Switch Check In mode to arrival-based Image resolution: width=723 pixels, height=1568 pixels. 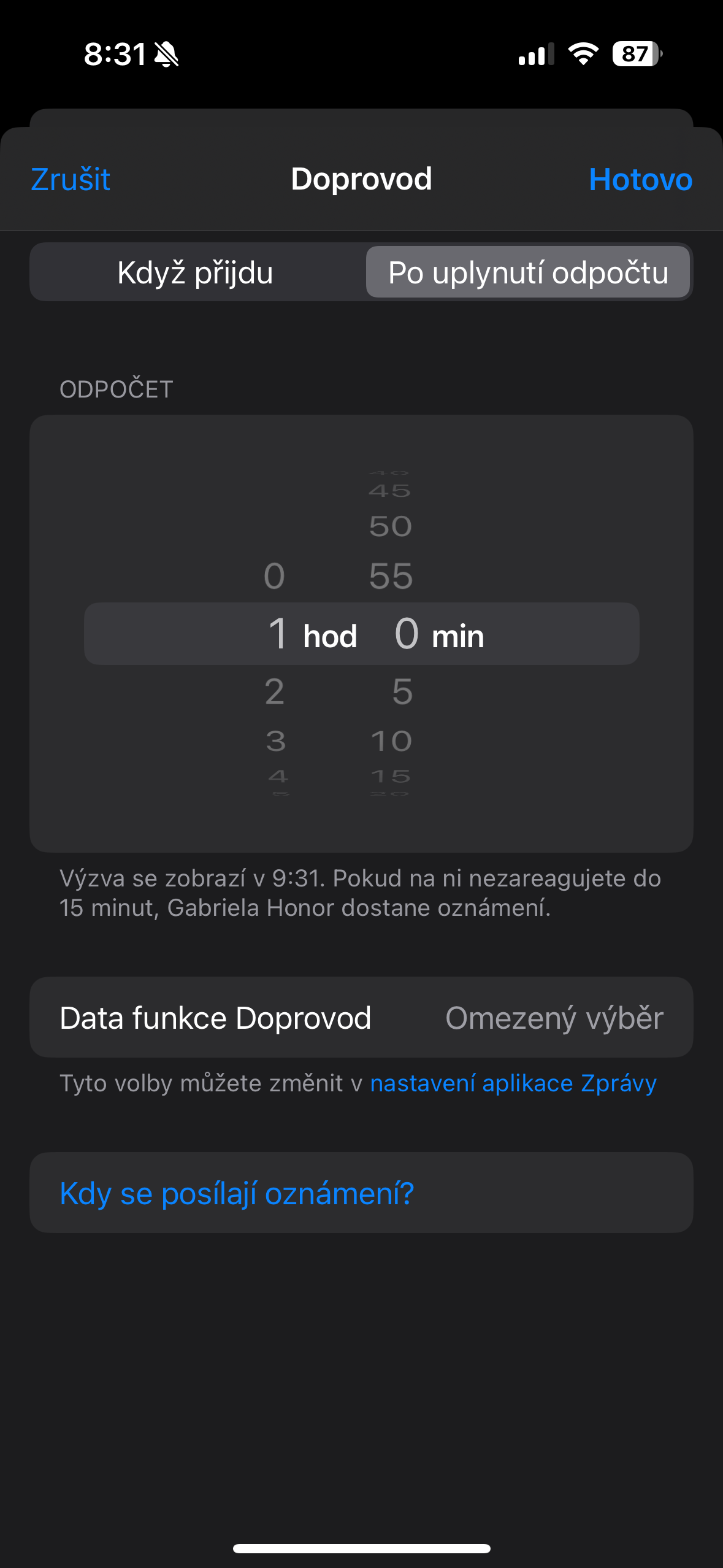[x=195, y=272]
